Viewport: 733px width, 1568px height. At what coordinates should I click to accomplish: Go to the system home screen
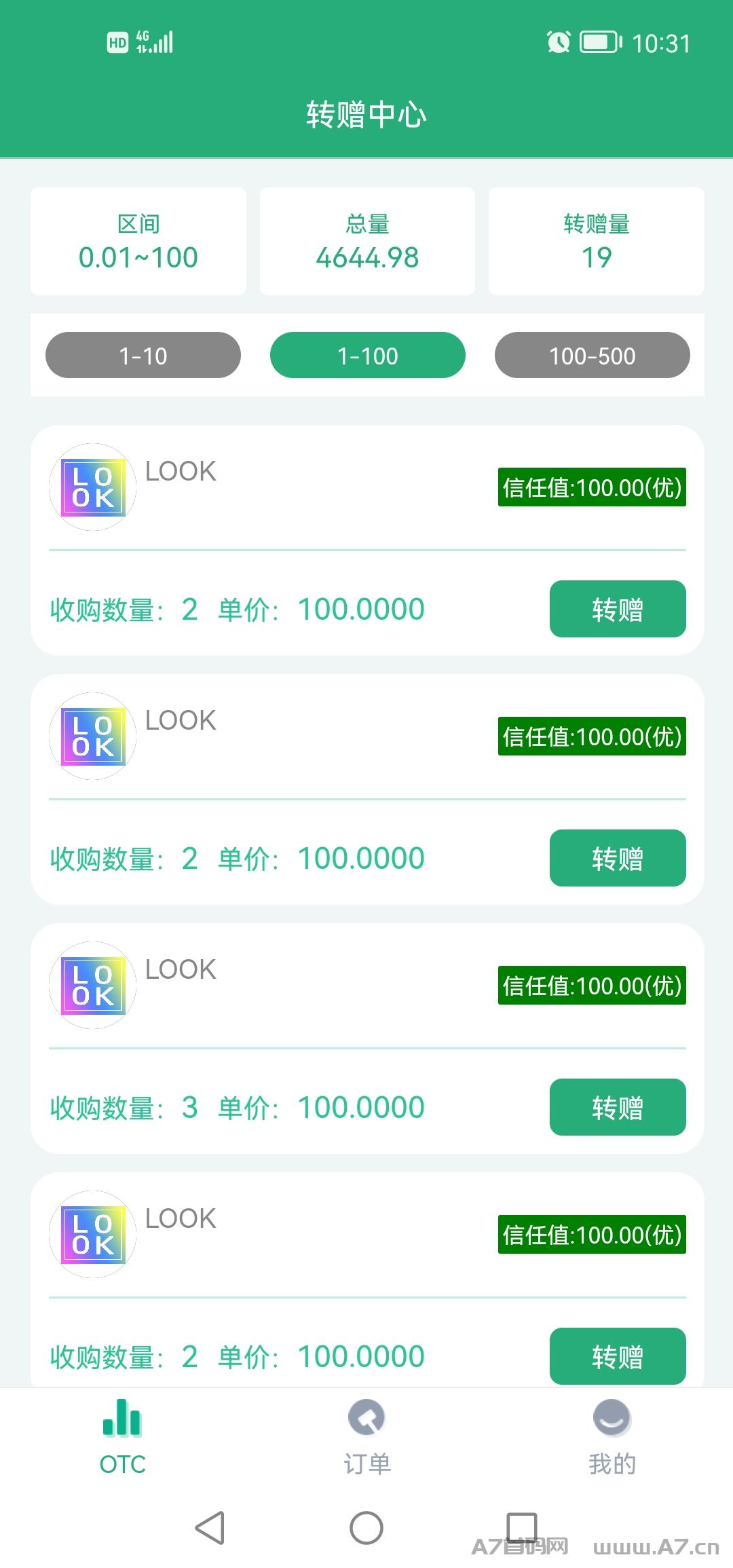click(x=366, y=1528)
